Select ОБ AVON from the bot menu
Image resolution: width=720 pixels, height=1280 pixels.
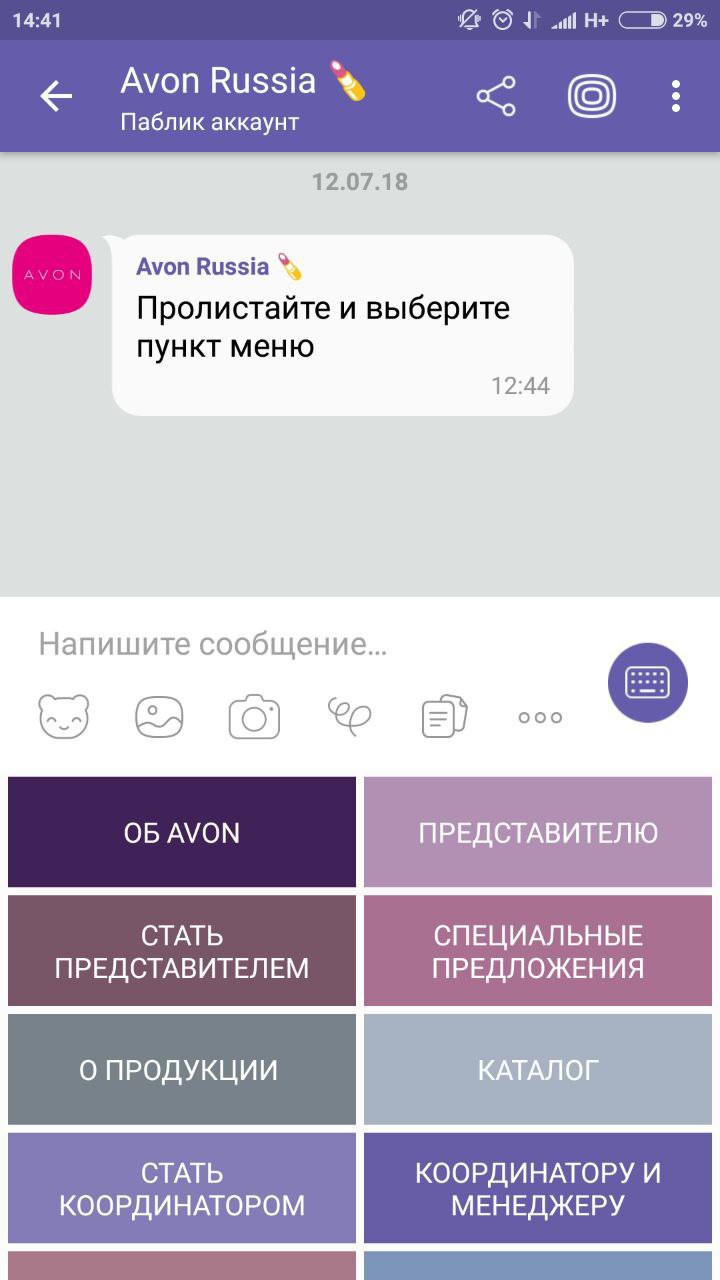tap(181, 831)
